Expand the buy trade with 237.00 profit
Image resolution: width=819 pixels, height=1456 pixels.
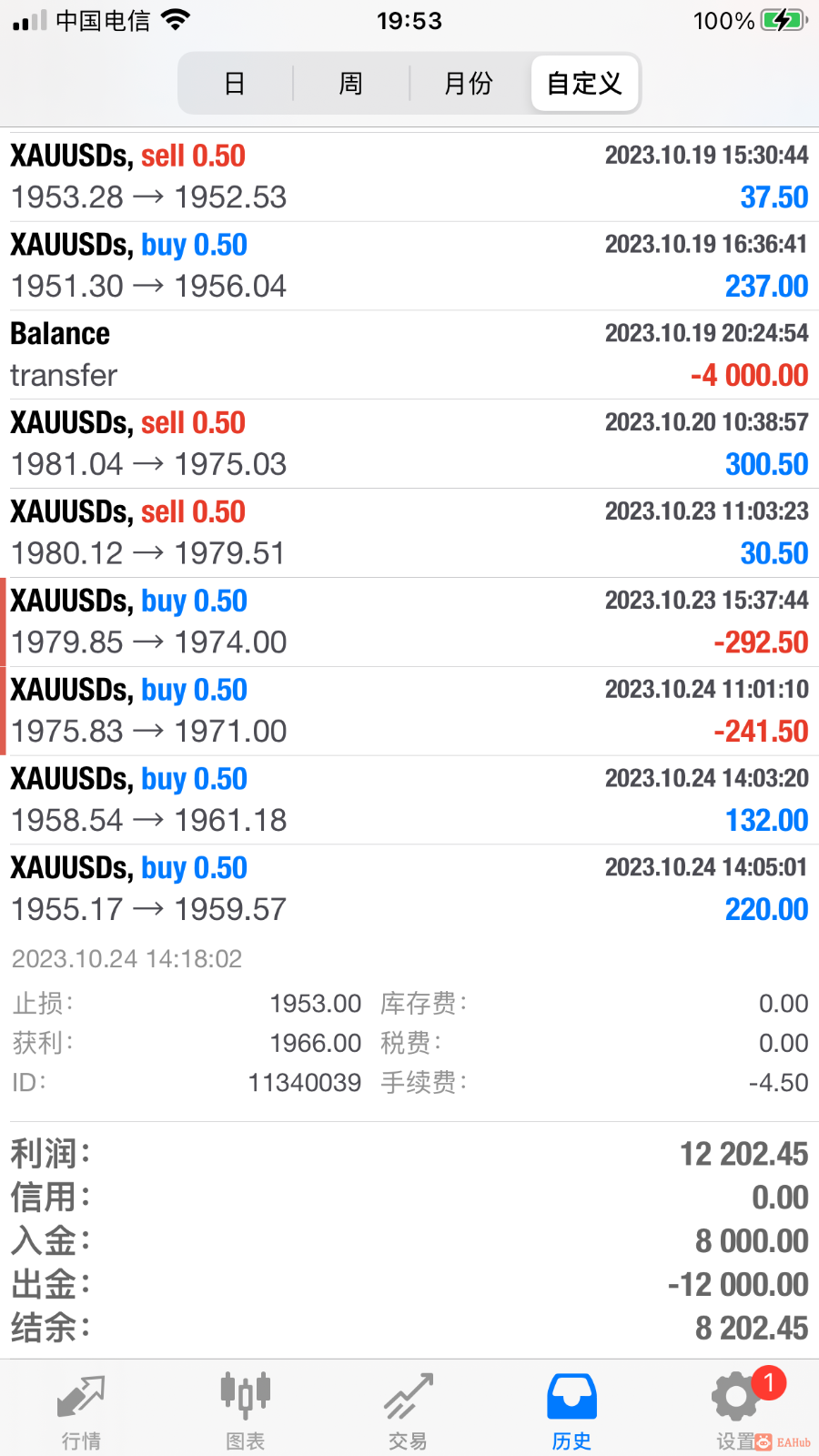[409, 266]
